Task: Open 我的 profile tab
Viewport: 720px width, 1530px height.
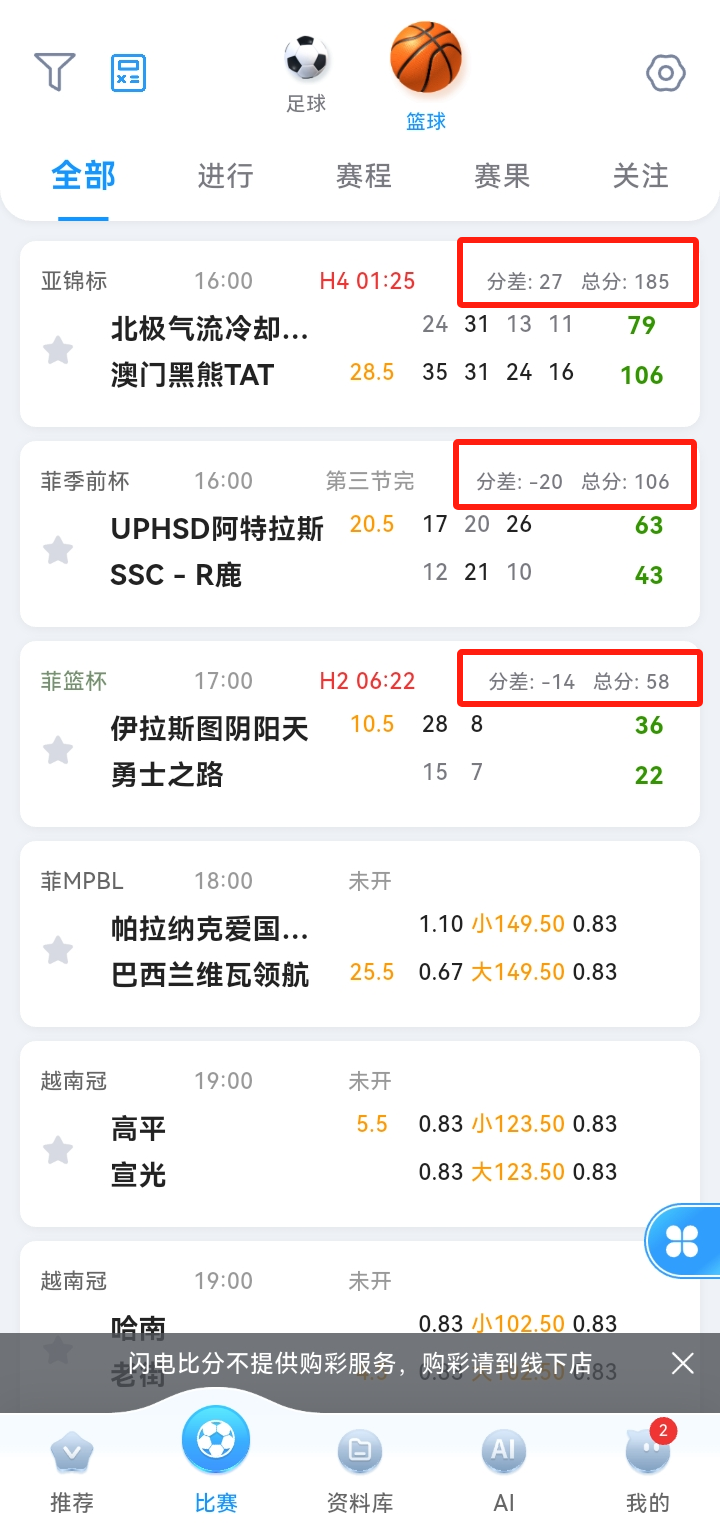Action: [648, 1471]
